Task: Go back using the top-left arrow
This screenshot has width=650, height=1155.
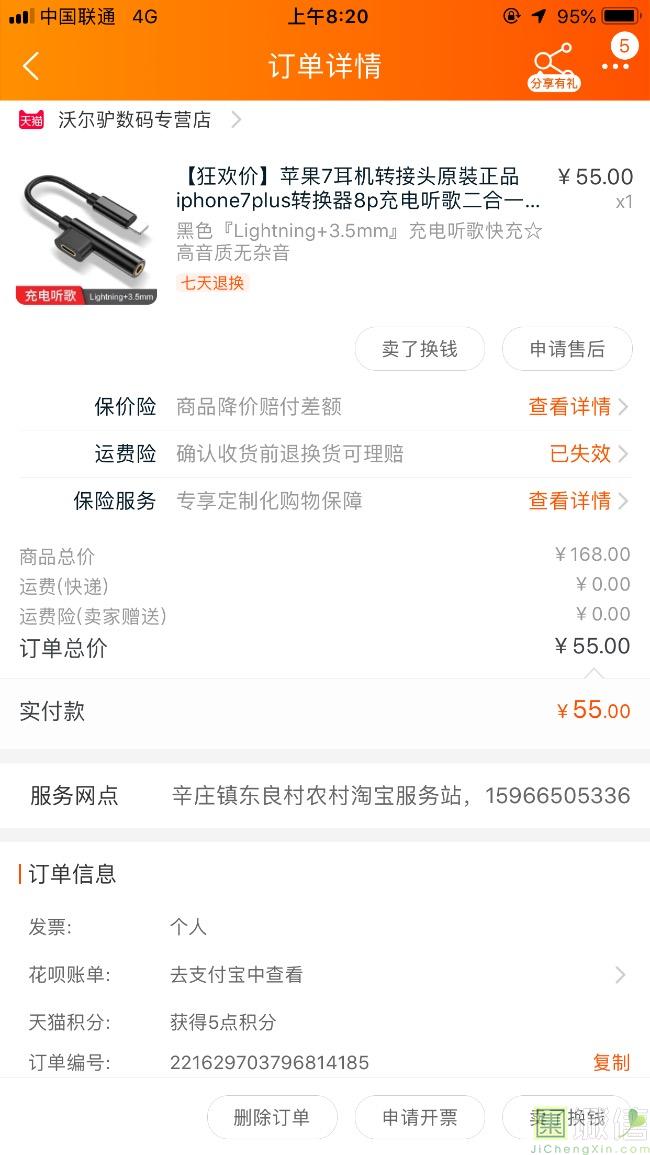Action: tap(31, 66)
